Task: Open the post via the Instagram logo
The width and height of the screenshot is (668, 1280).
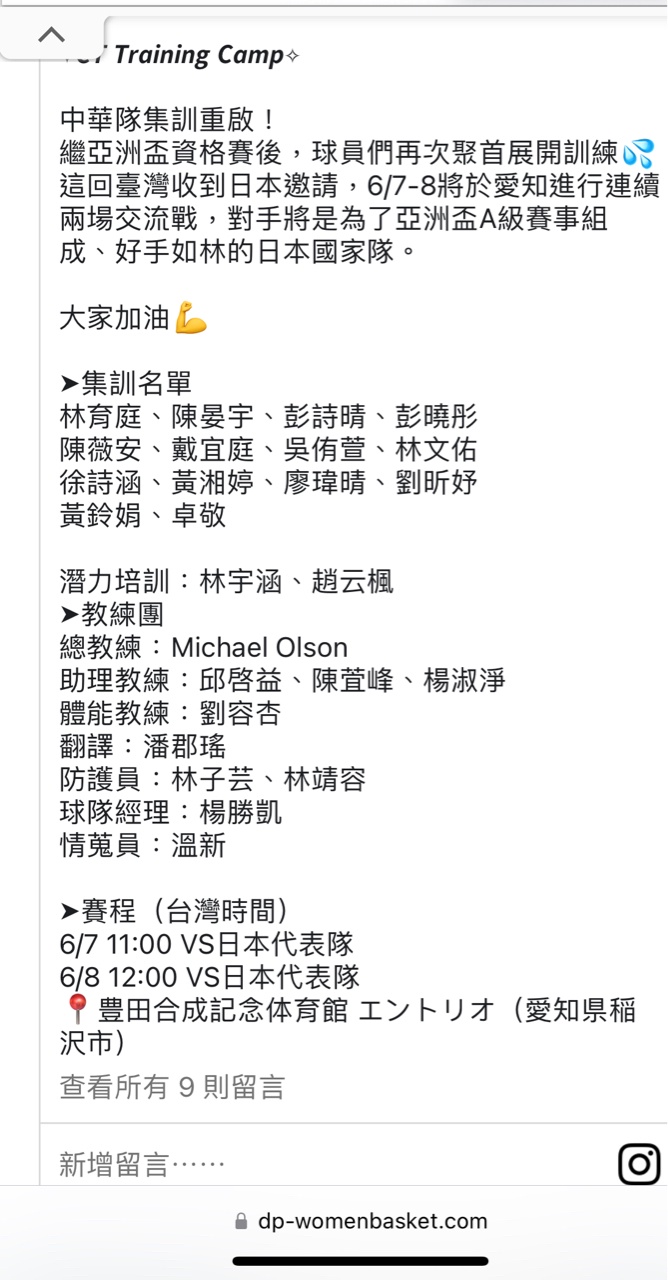Action: (x=639, y=1163)
